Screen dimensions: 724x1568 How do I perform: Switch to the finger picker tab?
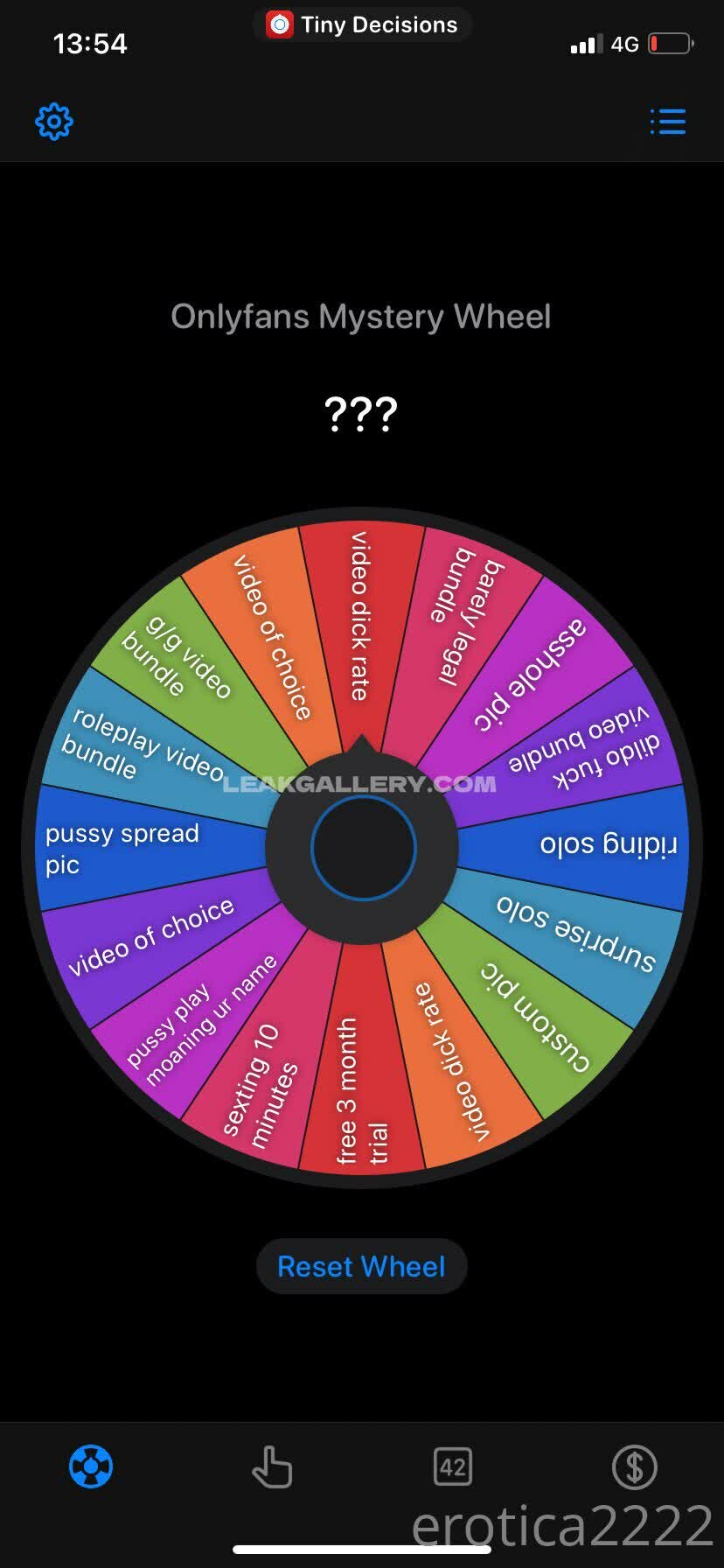[272, 1466]
